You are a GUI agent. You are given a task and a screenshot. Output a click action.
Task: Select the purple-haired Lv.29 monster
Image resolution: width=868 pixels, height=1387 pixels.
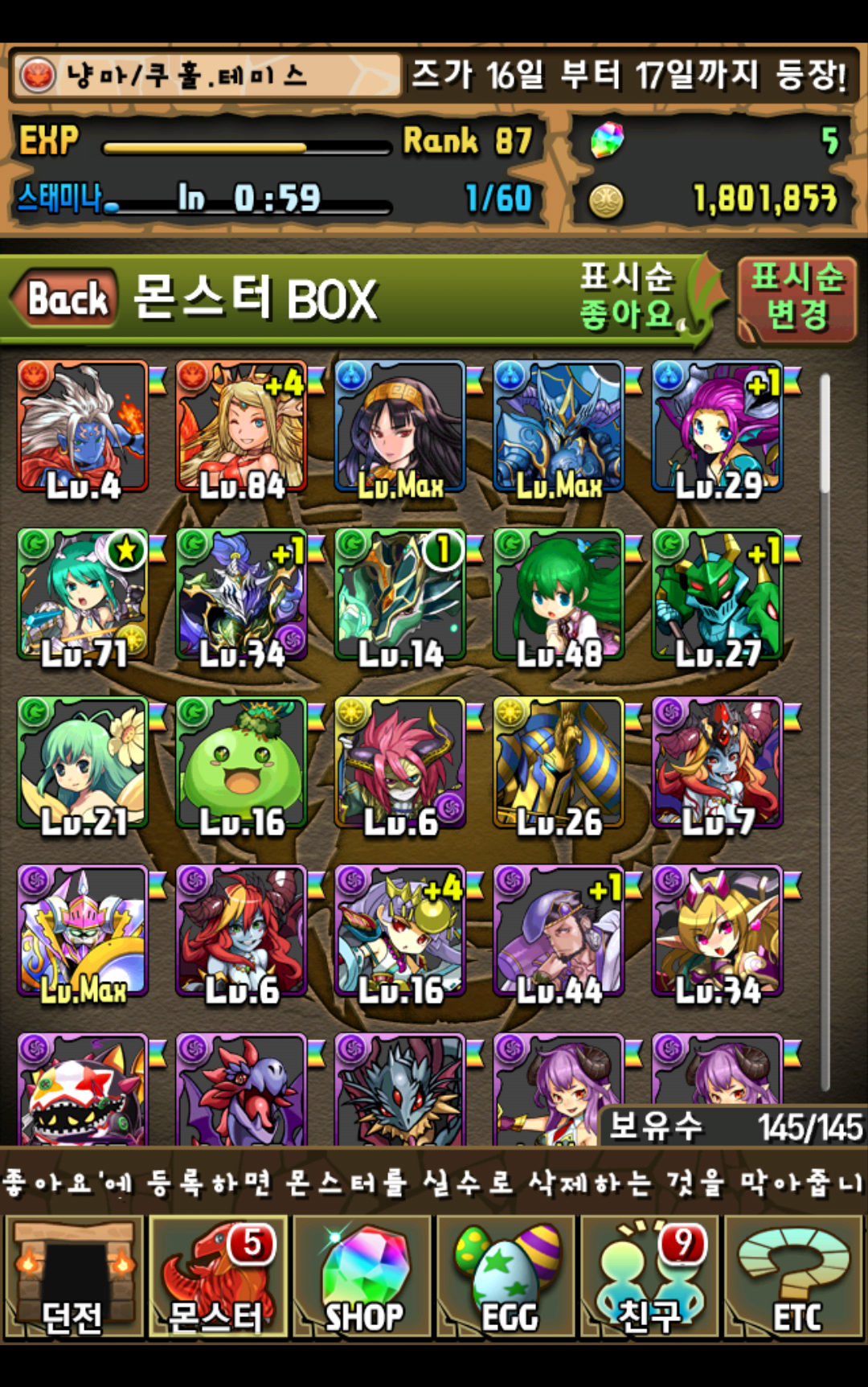(x=717, y=426)
